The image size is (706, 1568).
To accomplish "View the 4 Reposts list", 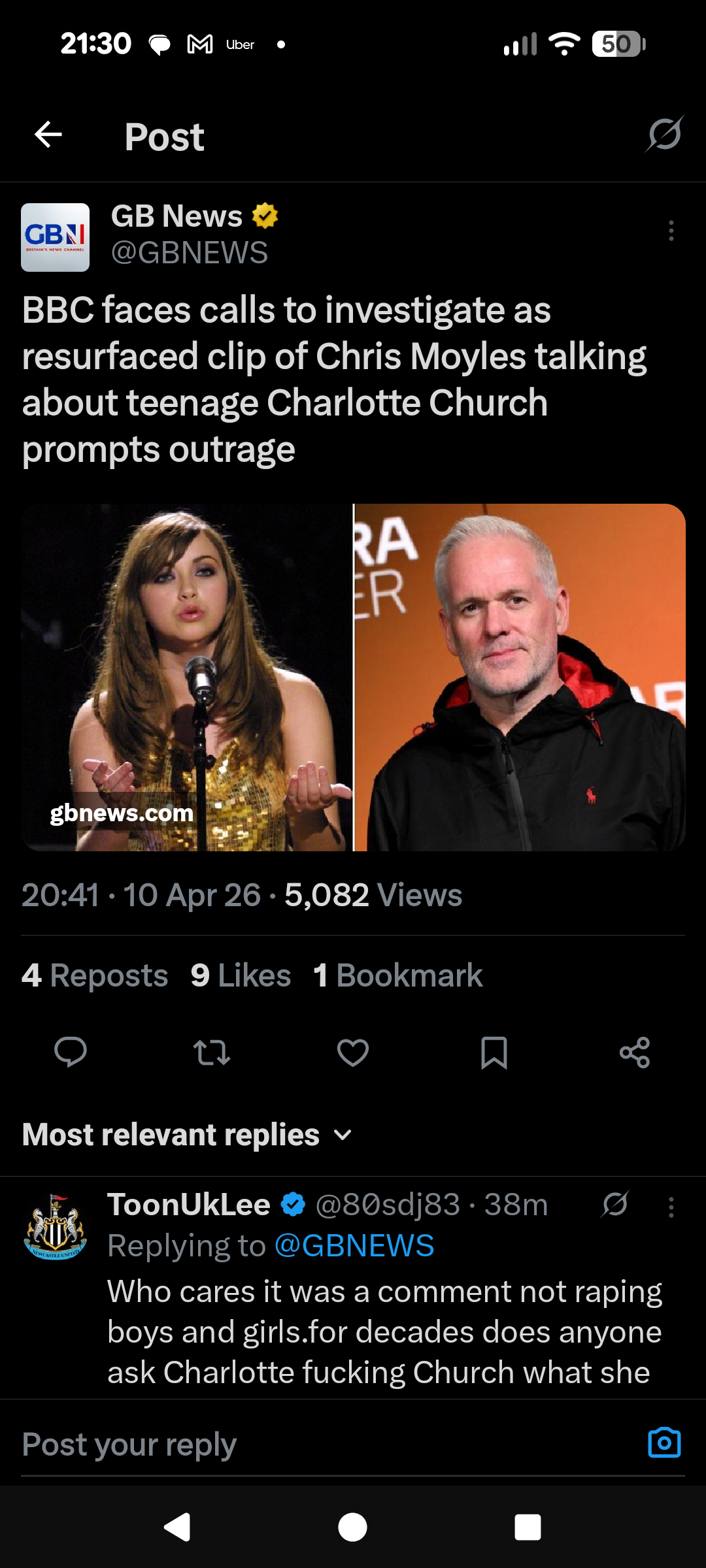I will click(95, 975).
